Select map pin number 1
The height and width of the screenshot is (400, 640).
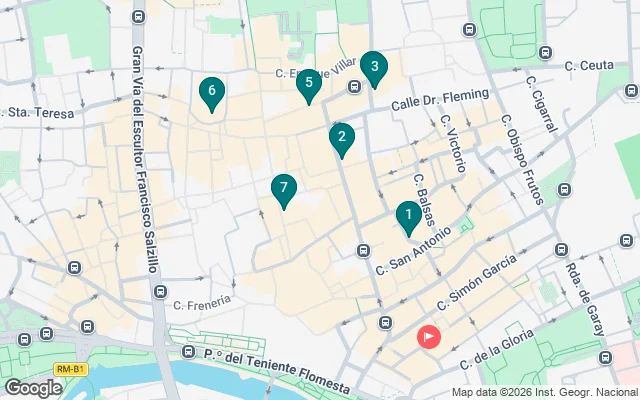(x=407, y=216)
